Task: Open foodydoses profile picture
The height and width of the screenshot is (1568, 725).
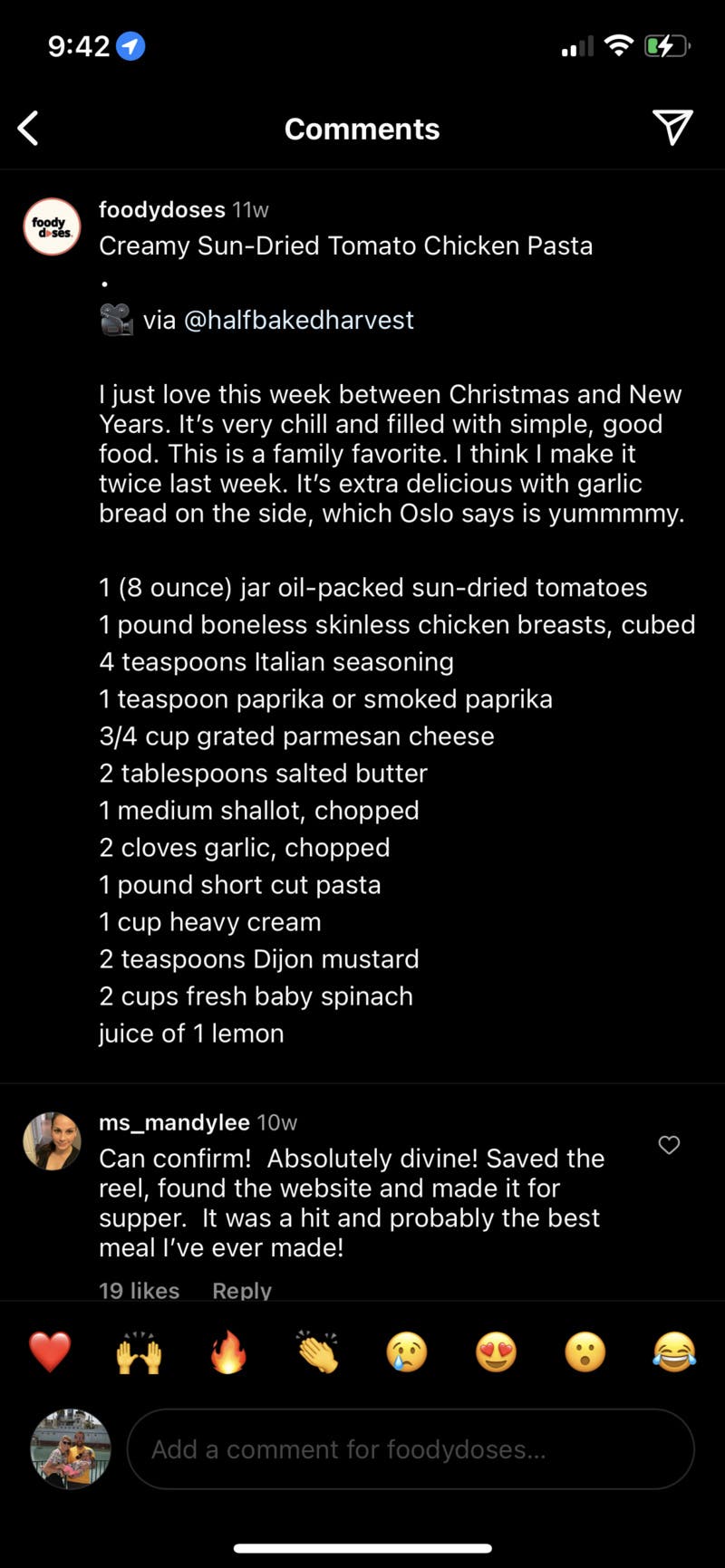Action: coord(52,226)
